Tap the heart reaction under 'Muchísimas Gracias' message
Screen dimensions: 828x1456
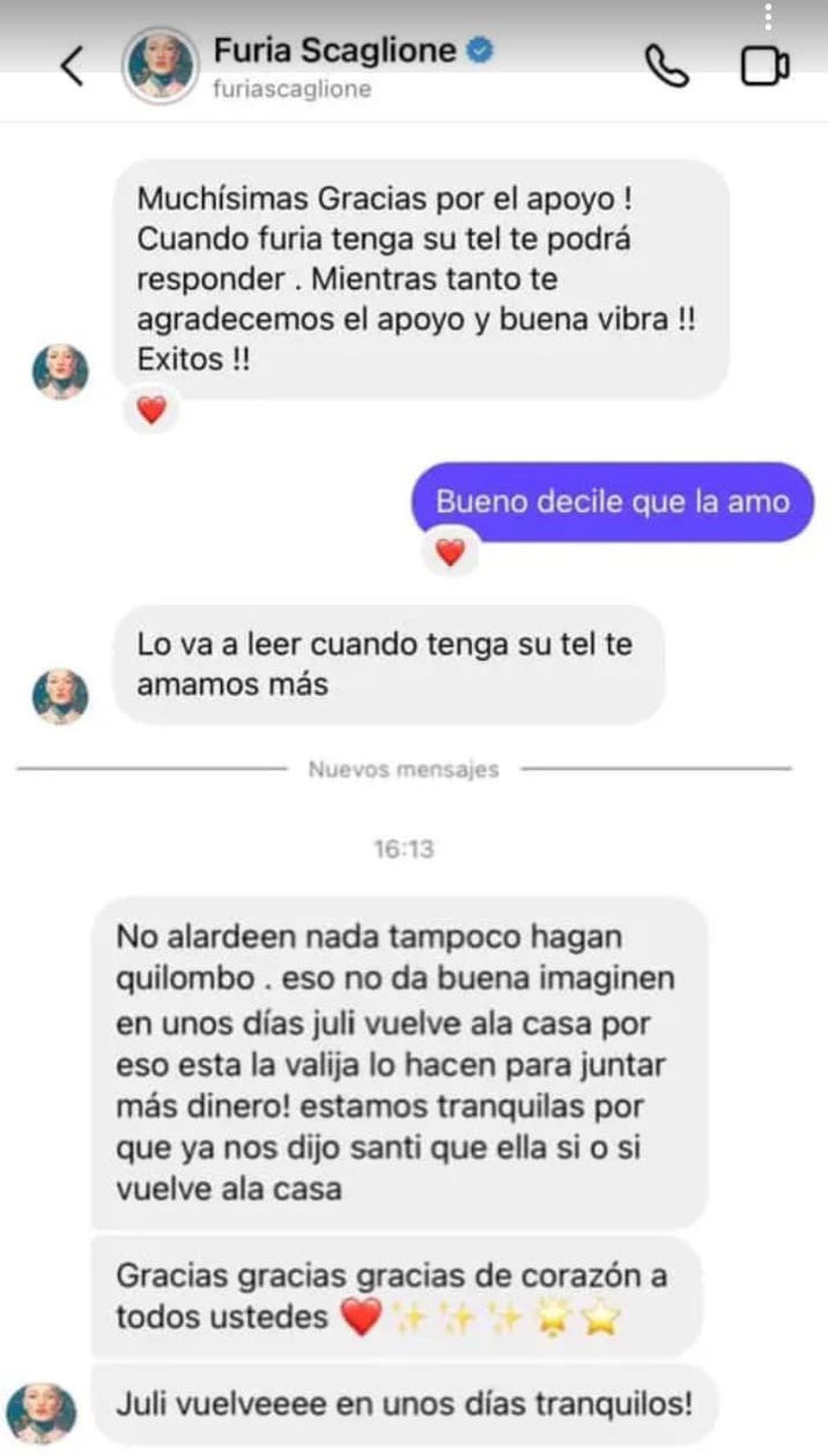pos(151,411)
